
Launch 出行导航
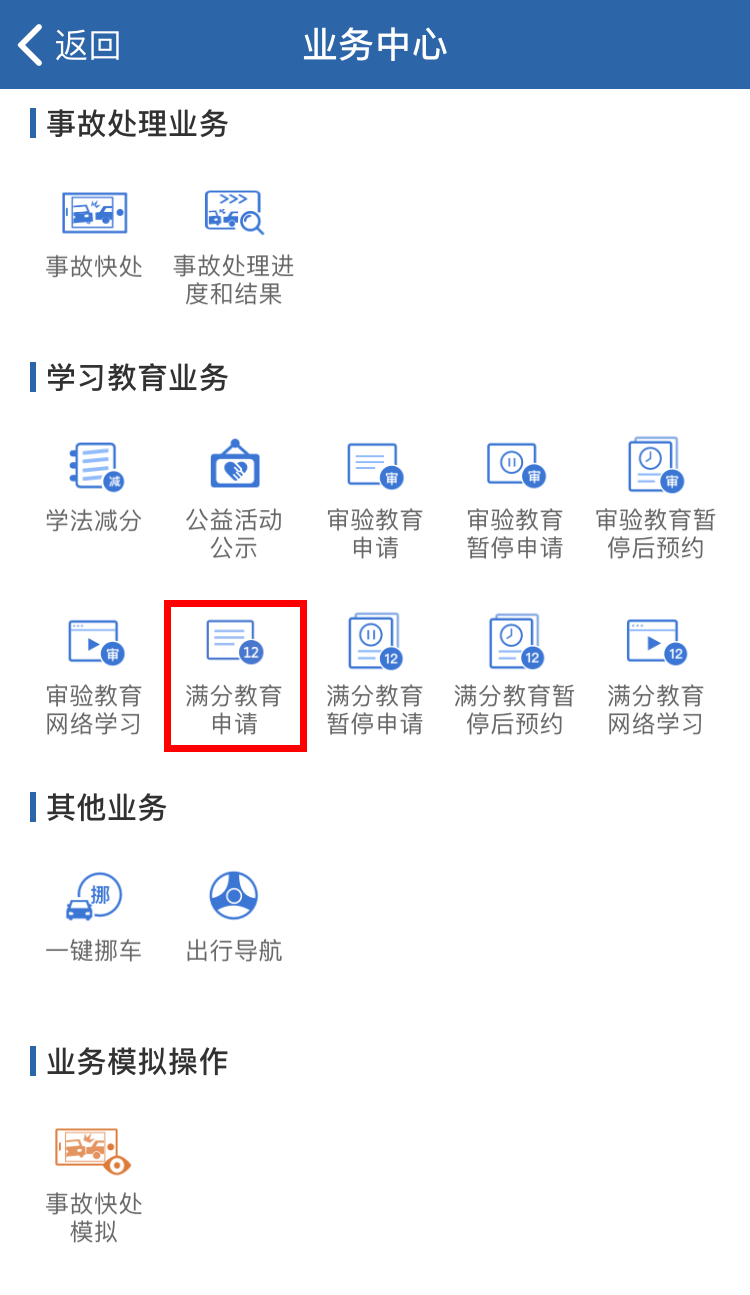tap(234, 917)
